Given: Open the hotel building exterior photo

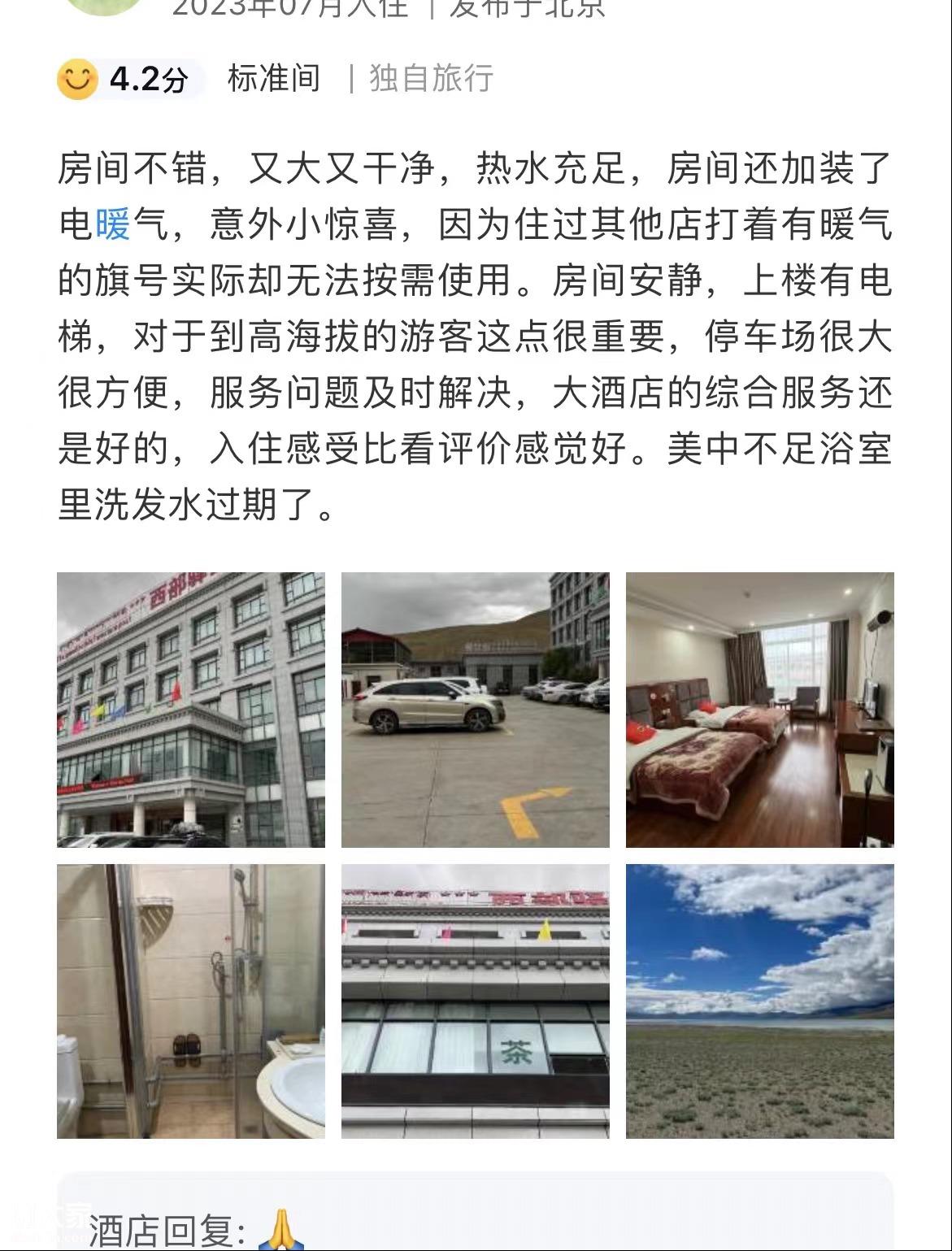Looking at the screenshot, I should (190, 710).
